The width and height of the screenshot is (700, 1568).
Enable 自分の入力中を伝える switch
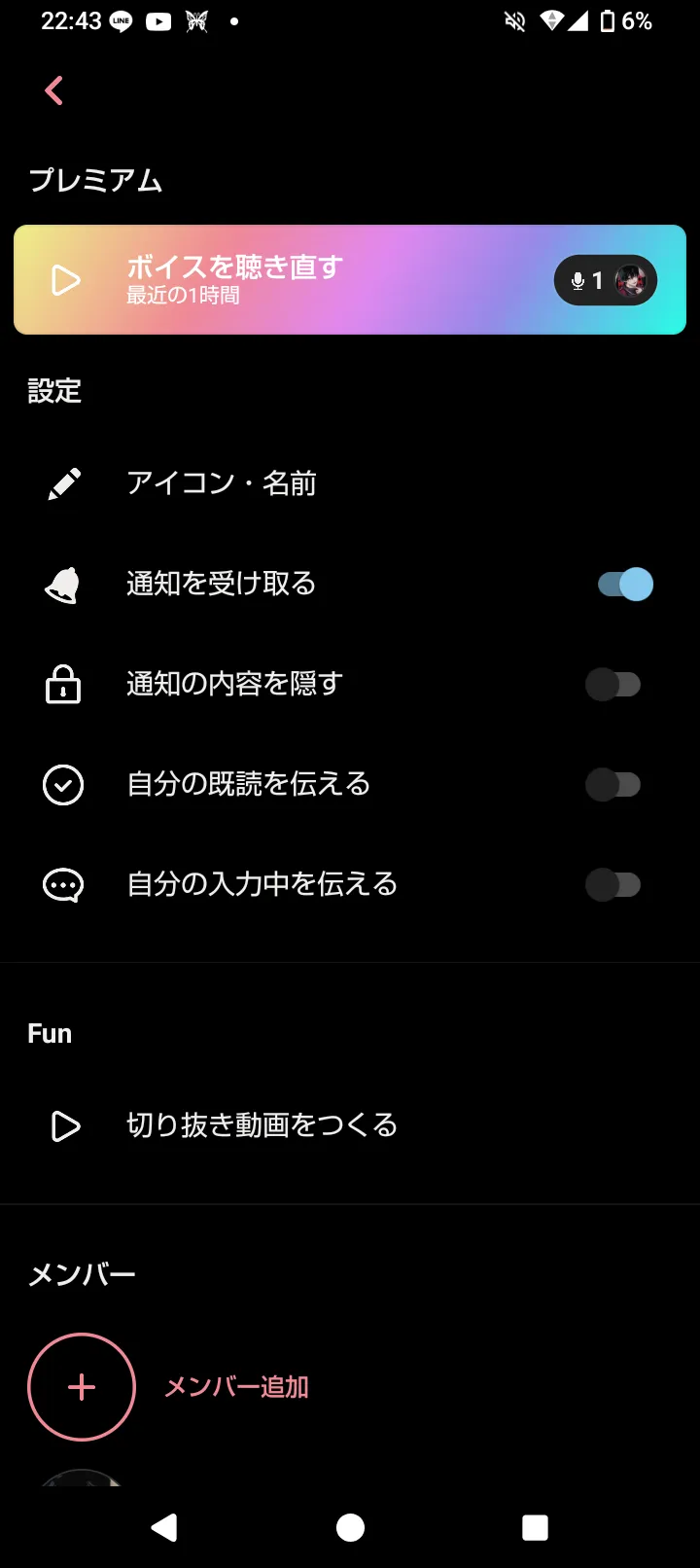pyautogui.click(x=613, y=885)
